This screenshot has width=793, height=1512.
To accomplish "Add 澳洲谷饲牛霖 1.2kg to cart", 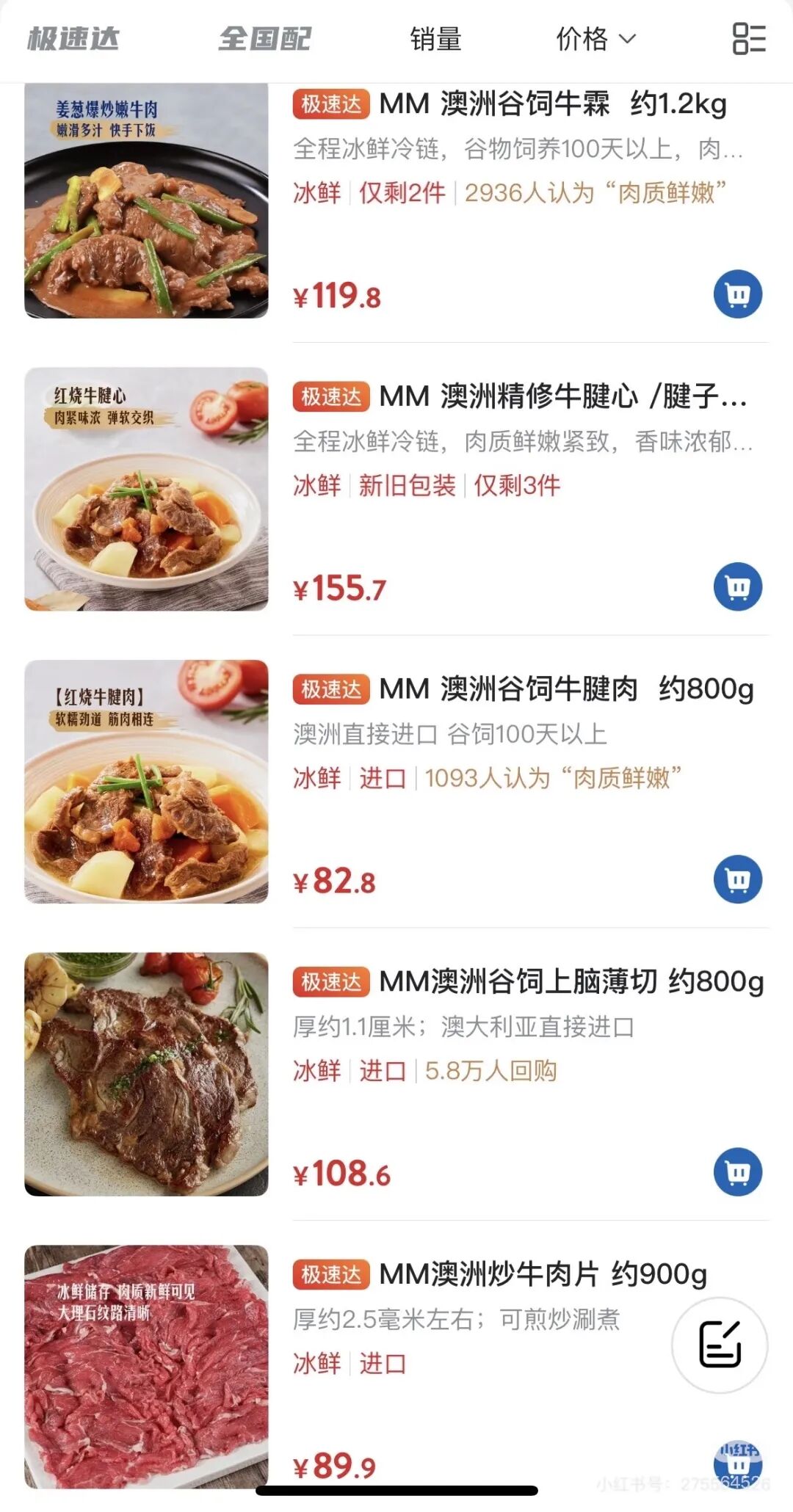I will (x=737, y=295).
